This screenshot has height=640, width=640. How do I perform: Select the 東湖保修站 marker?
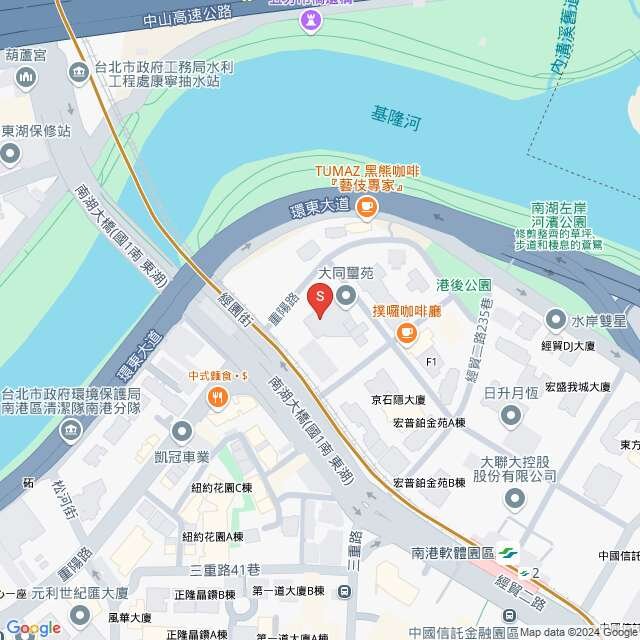tap(10, 154)
